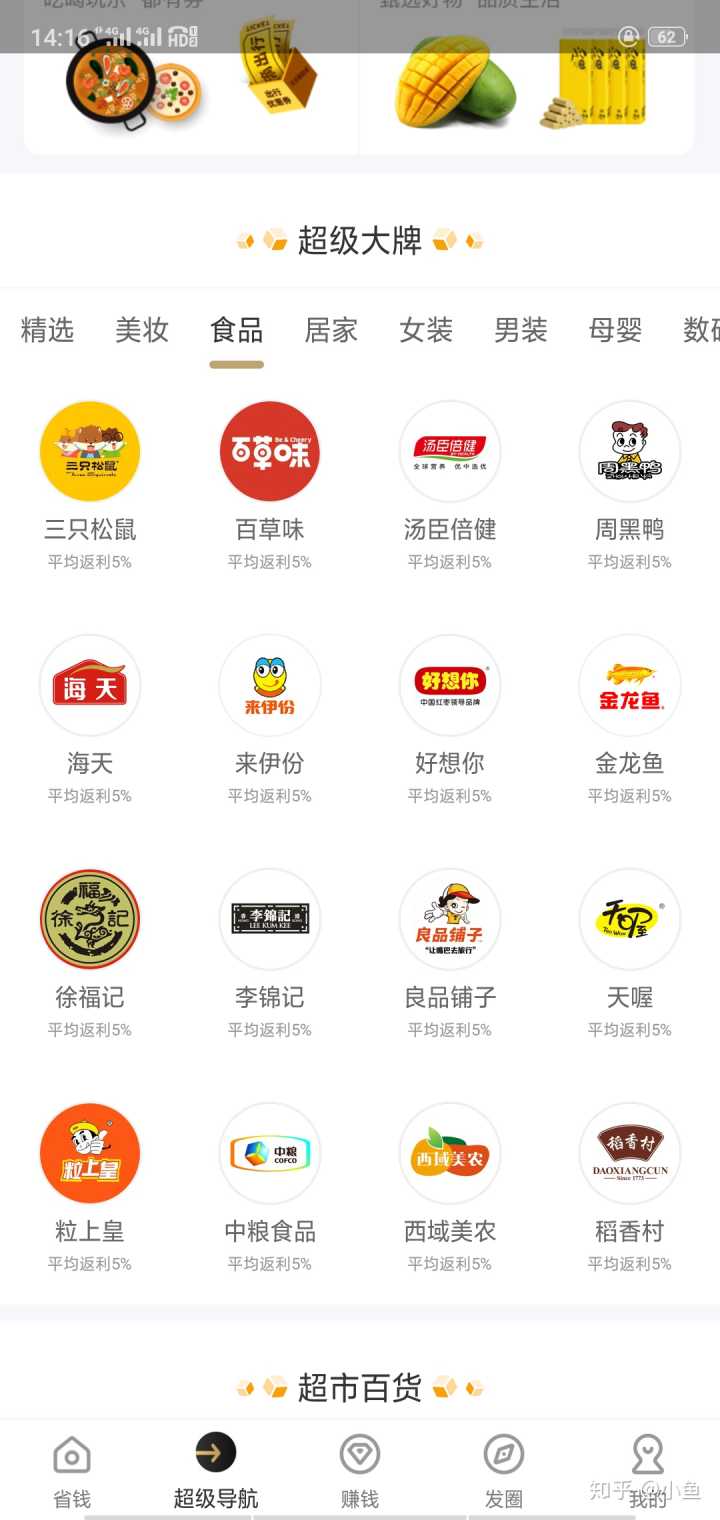Switch to the 赚钱 tab
This screenshot has width=720, height=1520.
[x=360, y=1470]
